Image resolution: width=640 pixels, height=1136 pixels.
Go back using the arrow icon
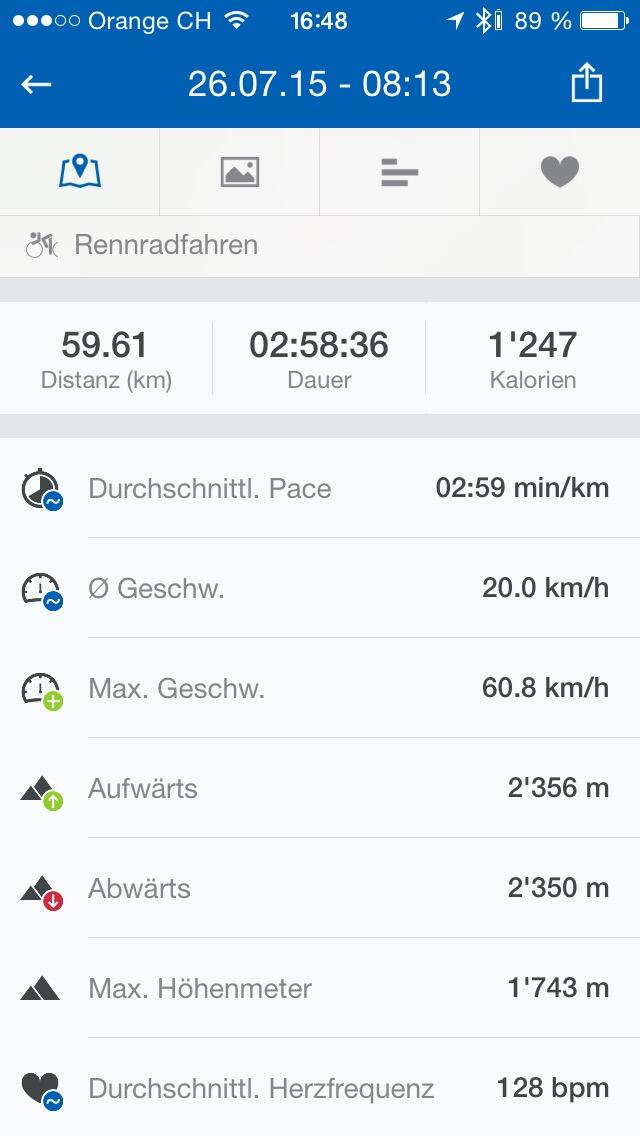[x=37, y=85]
